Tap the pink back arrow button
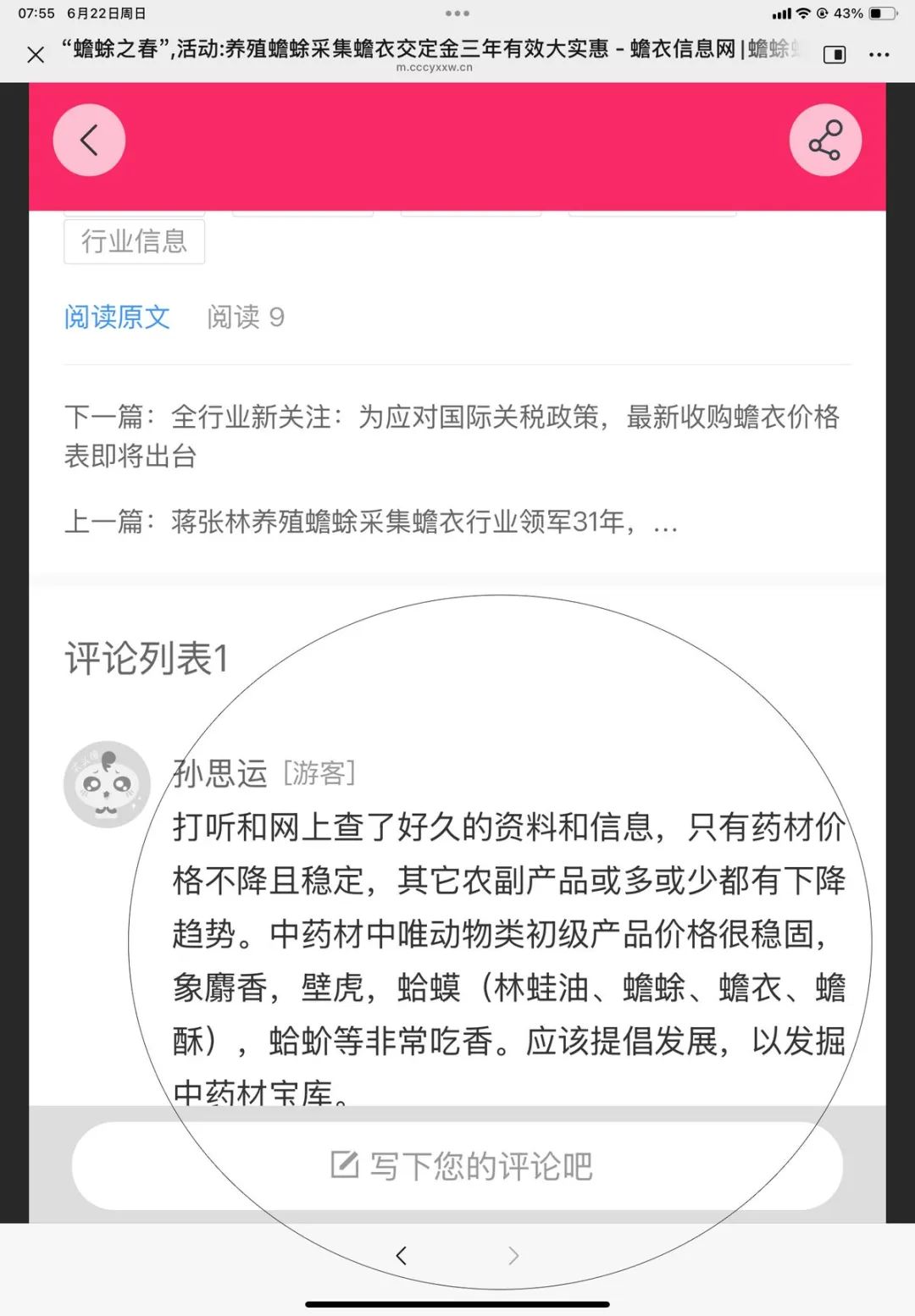This screenshot has height=1316, width=915. coord(89,141)
